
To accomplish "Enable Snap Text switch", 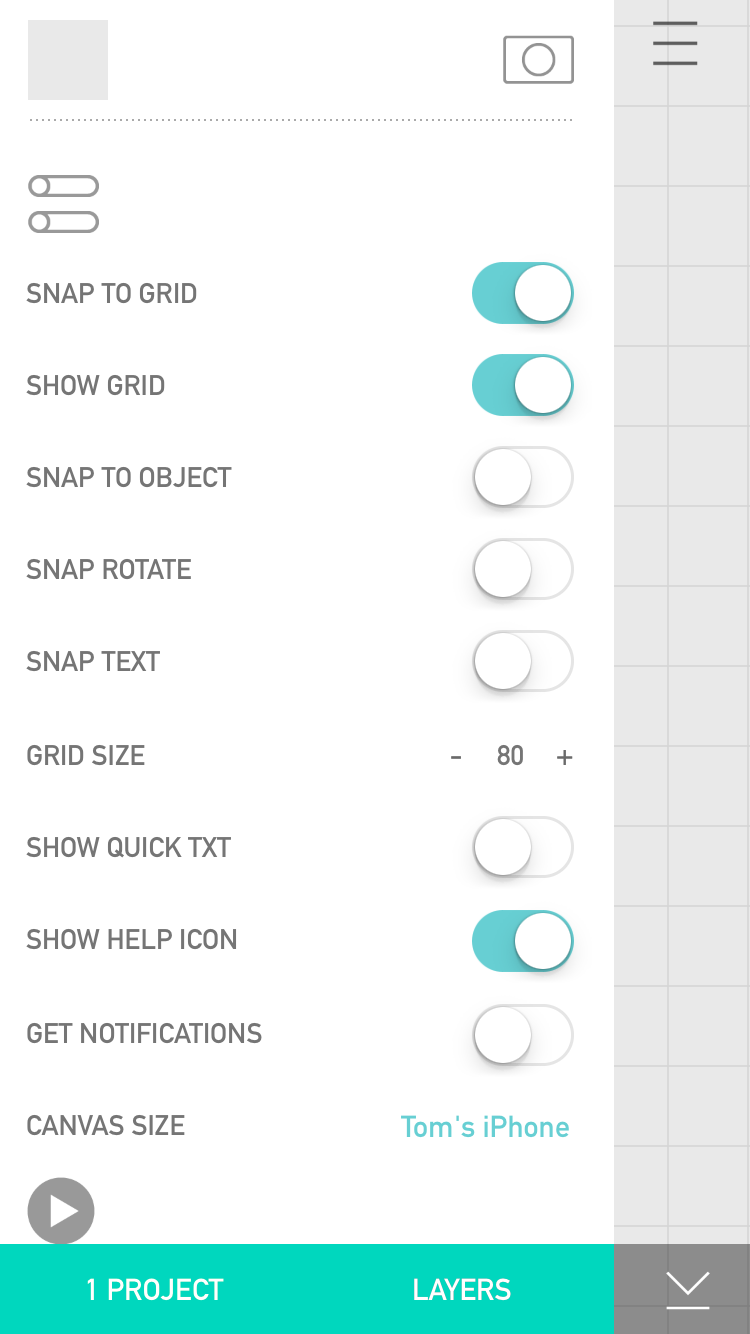I will (x=522, y=661).
